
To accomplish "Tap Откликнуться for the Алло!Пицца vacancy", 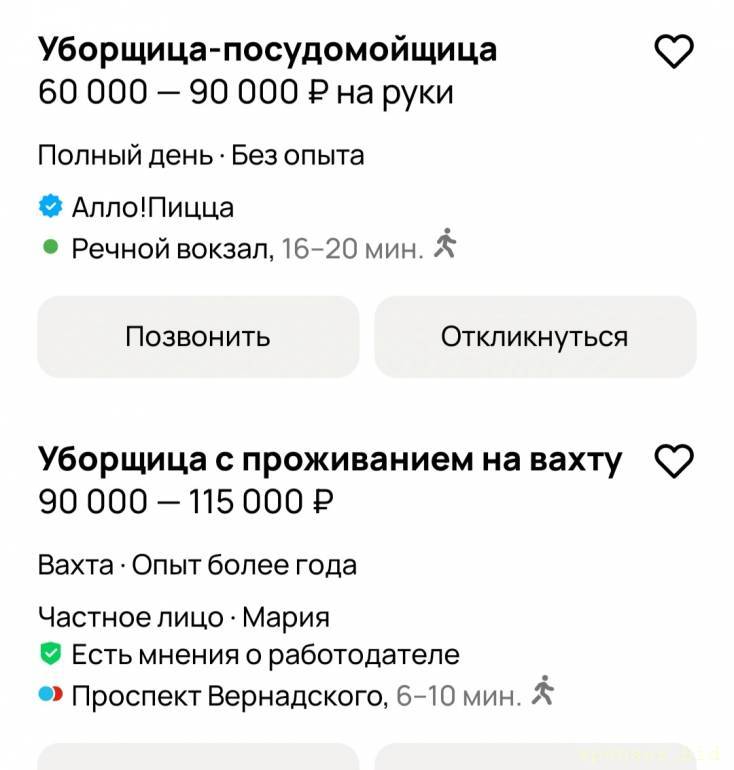I will tap(535, 337).
